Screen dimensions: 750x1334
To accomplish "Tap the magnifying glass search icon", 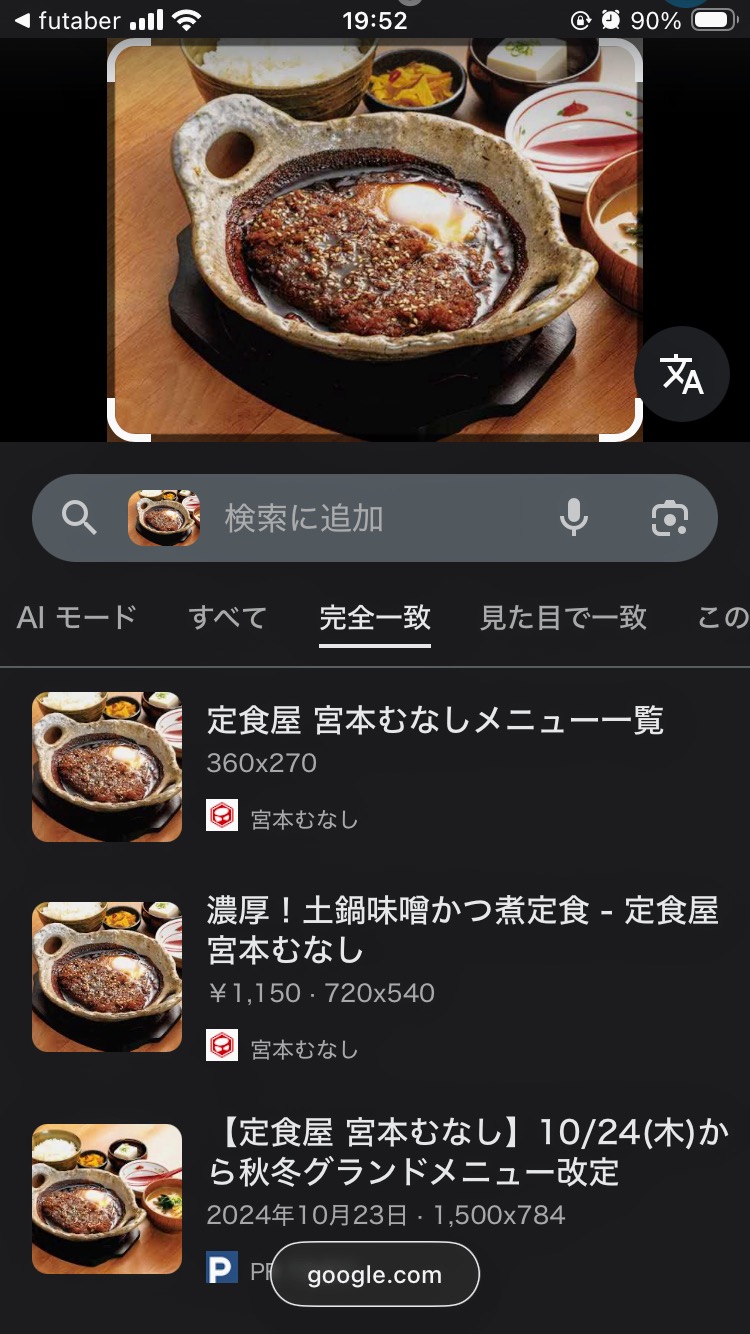I will [79, 518].
